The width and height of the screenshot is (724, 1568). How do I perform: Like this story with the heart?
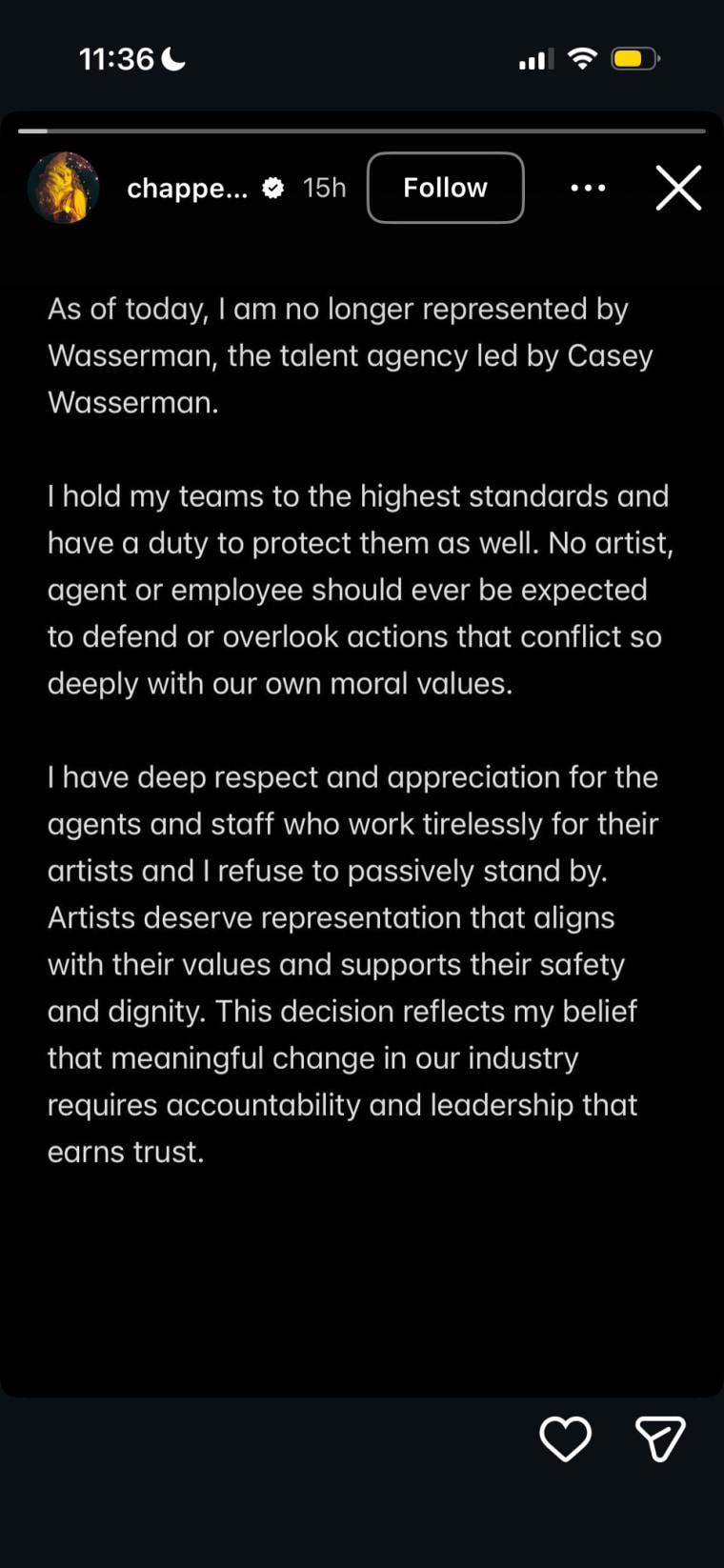click(x=565, y=1437)
